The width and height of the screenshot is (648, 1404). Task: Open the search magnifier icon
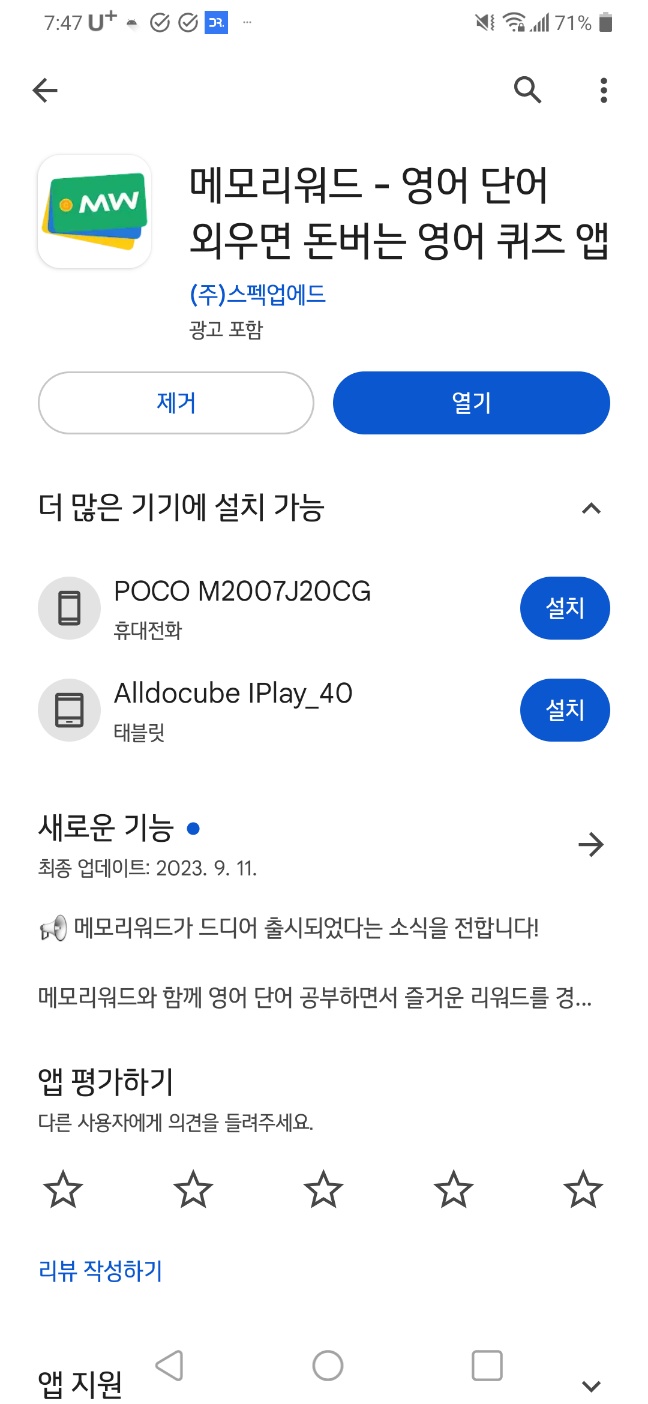[528, 90]
